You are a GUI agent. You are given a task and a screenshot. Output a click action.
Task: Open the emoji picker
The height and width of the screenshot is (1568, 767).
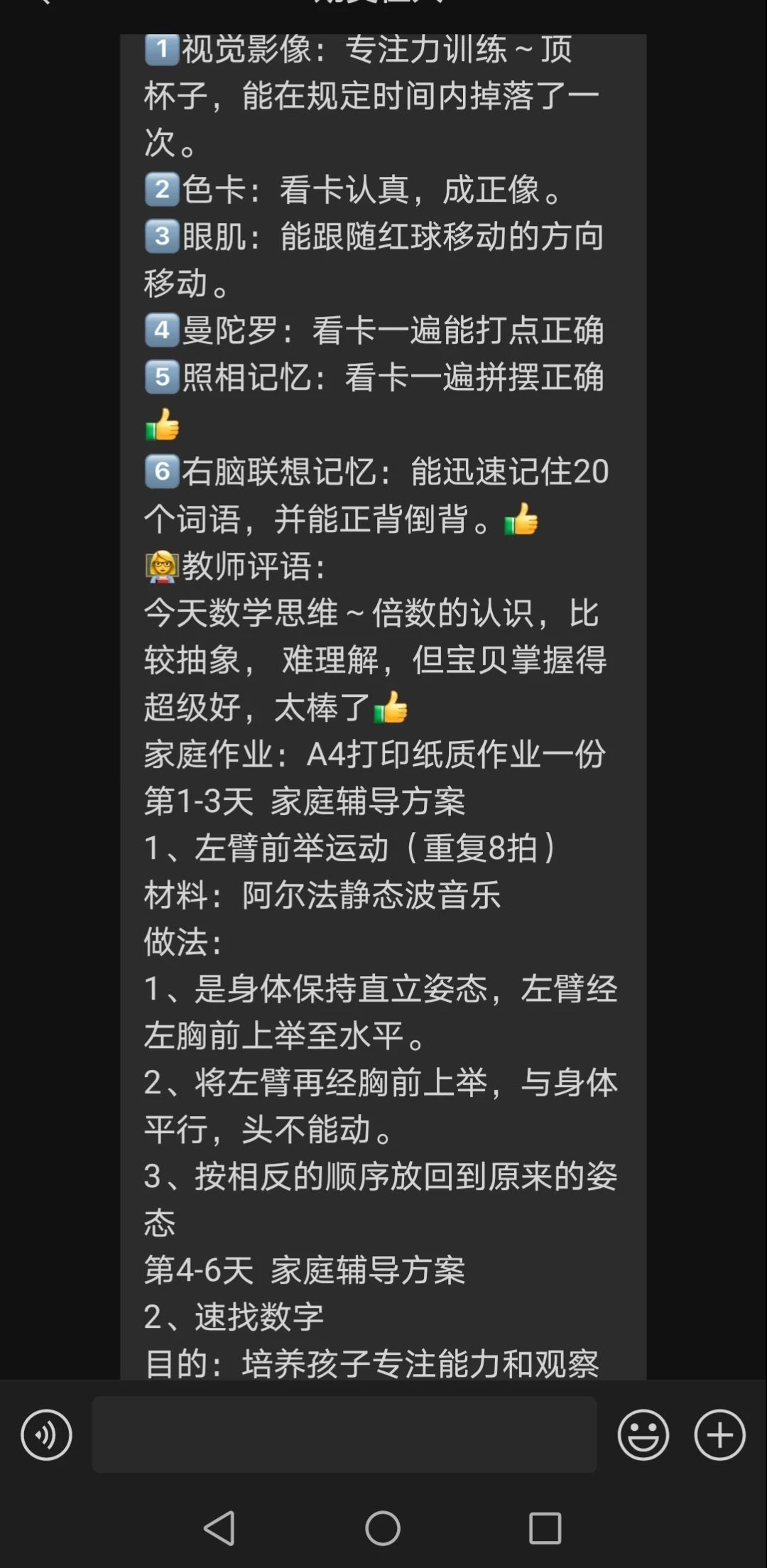click(x=643, y=1435)
